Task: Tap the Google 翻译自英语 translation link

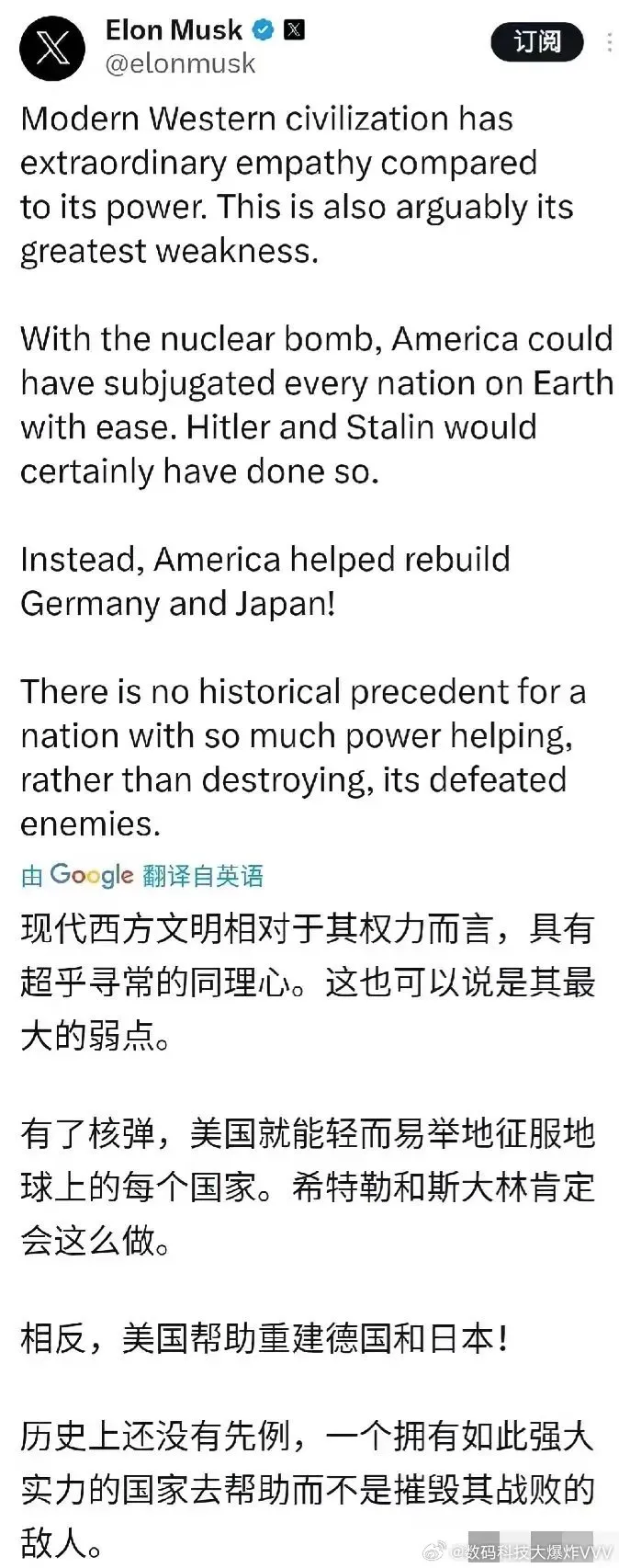Action: [x=142, y=875]
